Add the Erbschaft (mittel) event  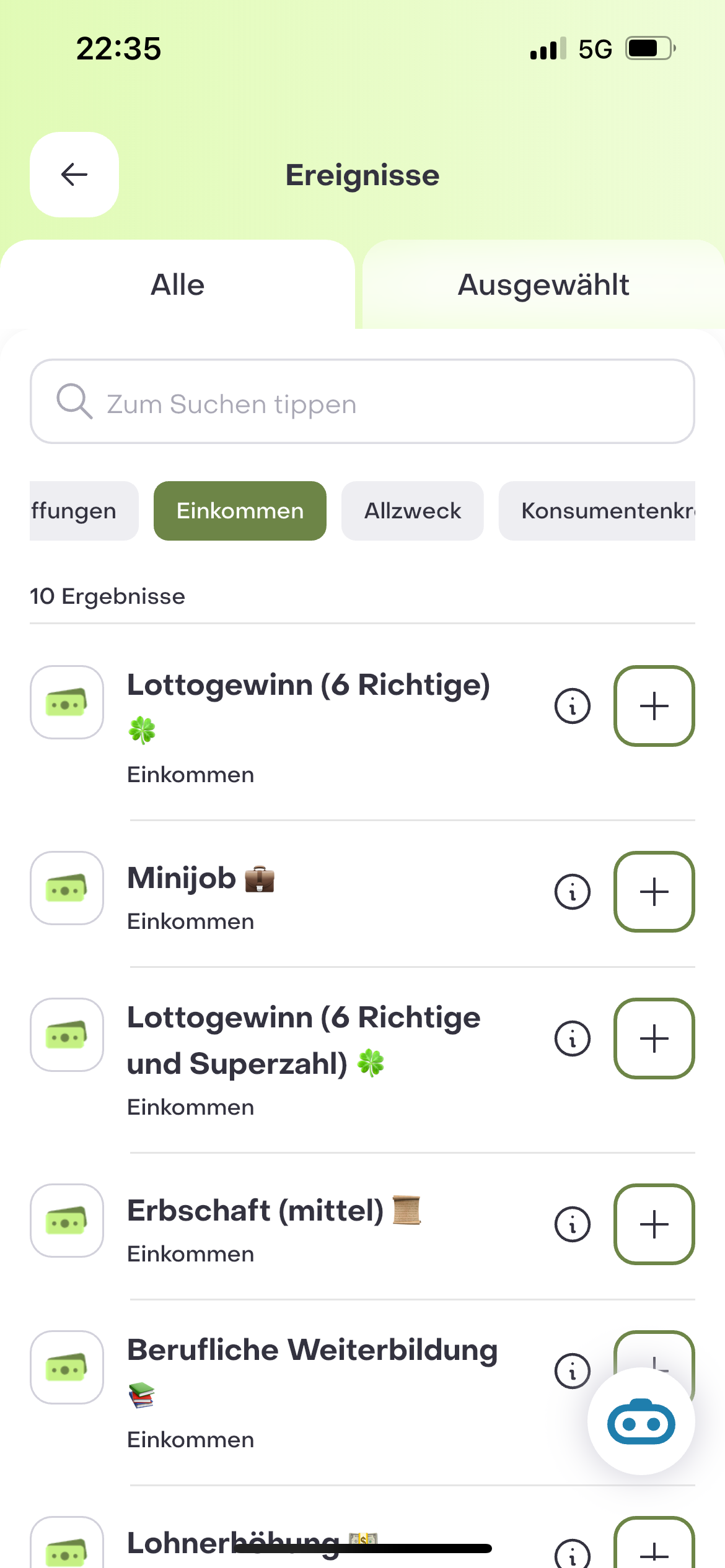coord(654,1224)
